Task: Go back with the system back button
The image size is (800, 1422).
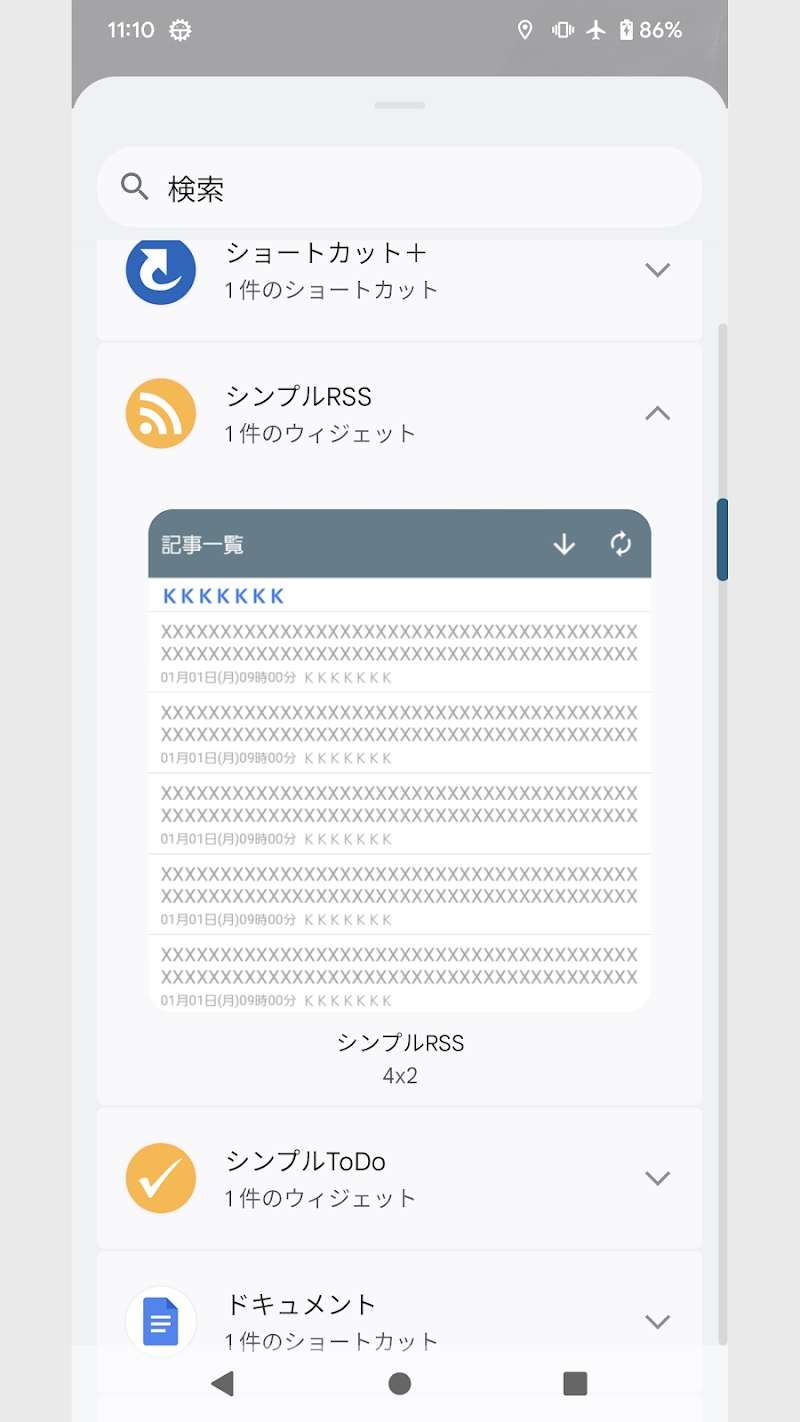Action: tap(223, 1383)
